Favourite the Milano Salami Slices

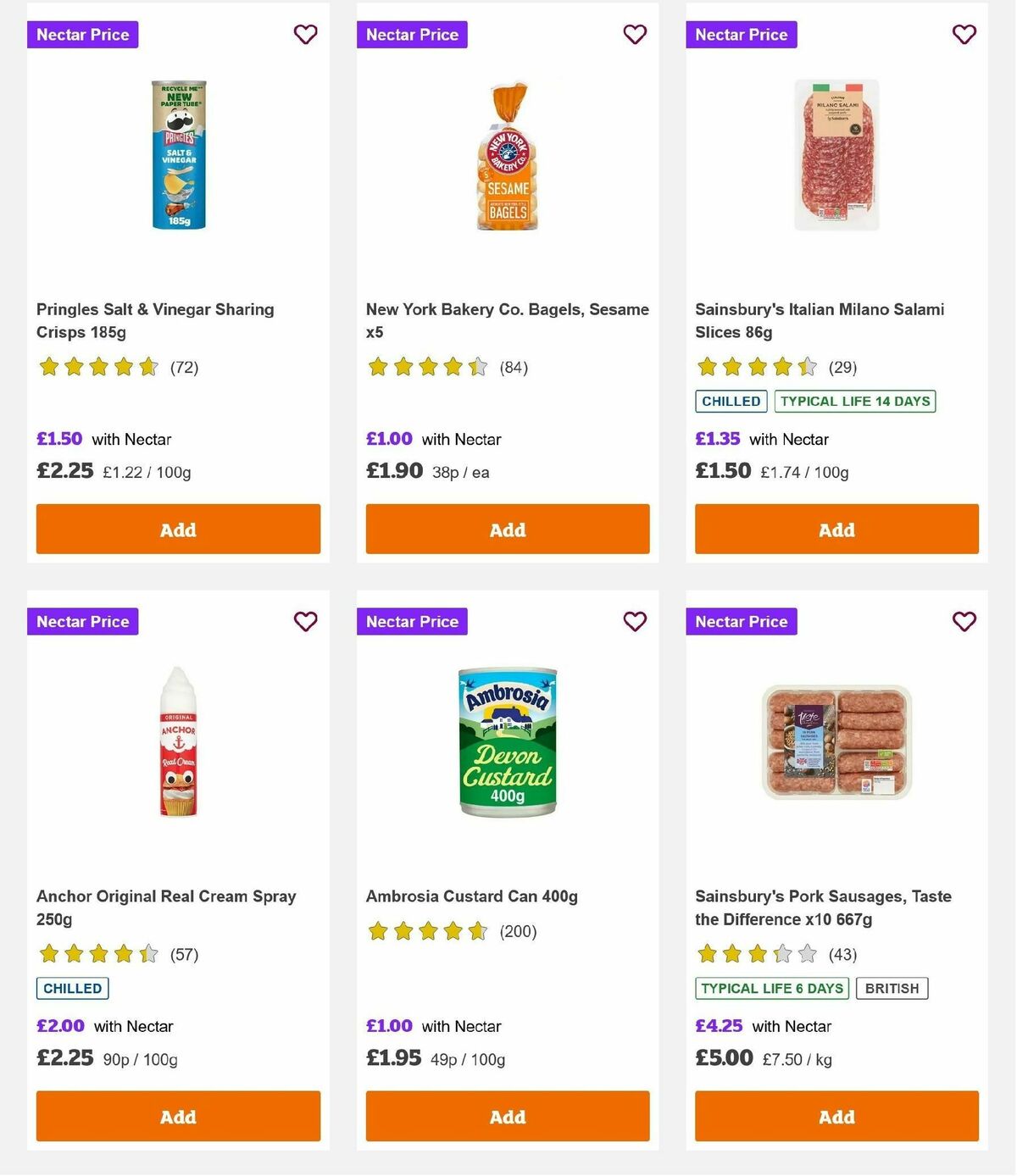point(964,35)
